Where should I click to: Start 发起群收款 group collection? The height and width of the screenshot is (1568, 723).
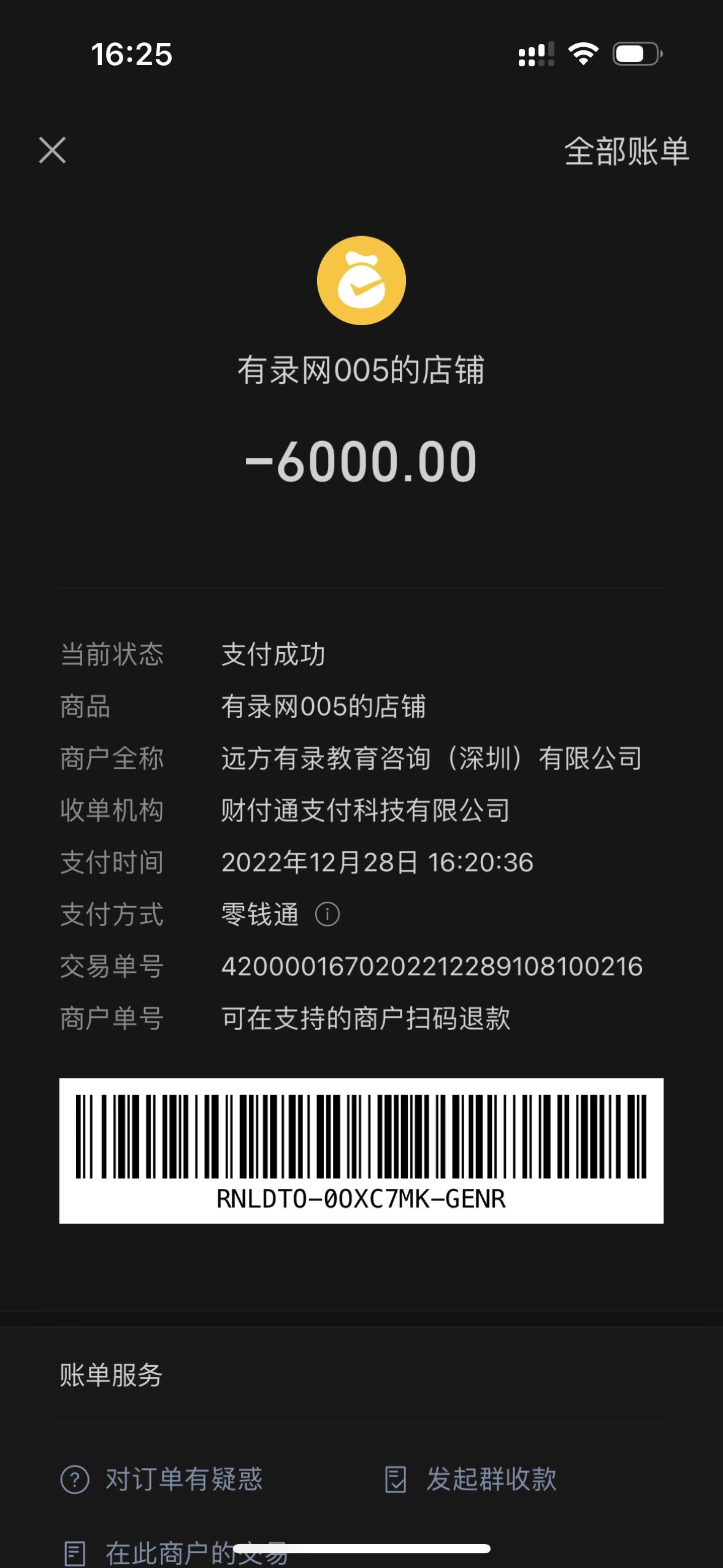471,1479
